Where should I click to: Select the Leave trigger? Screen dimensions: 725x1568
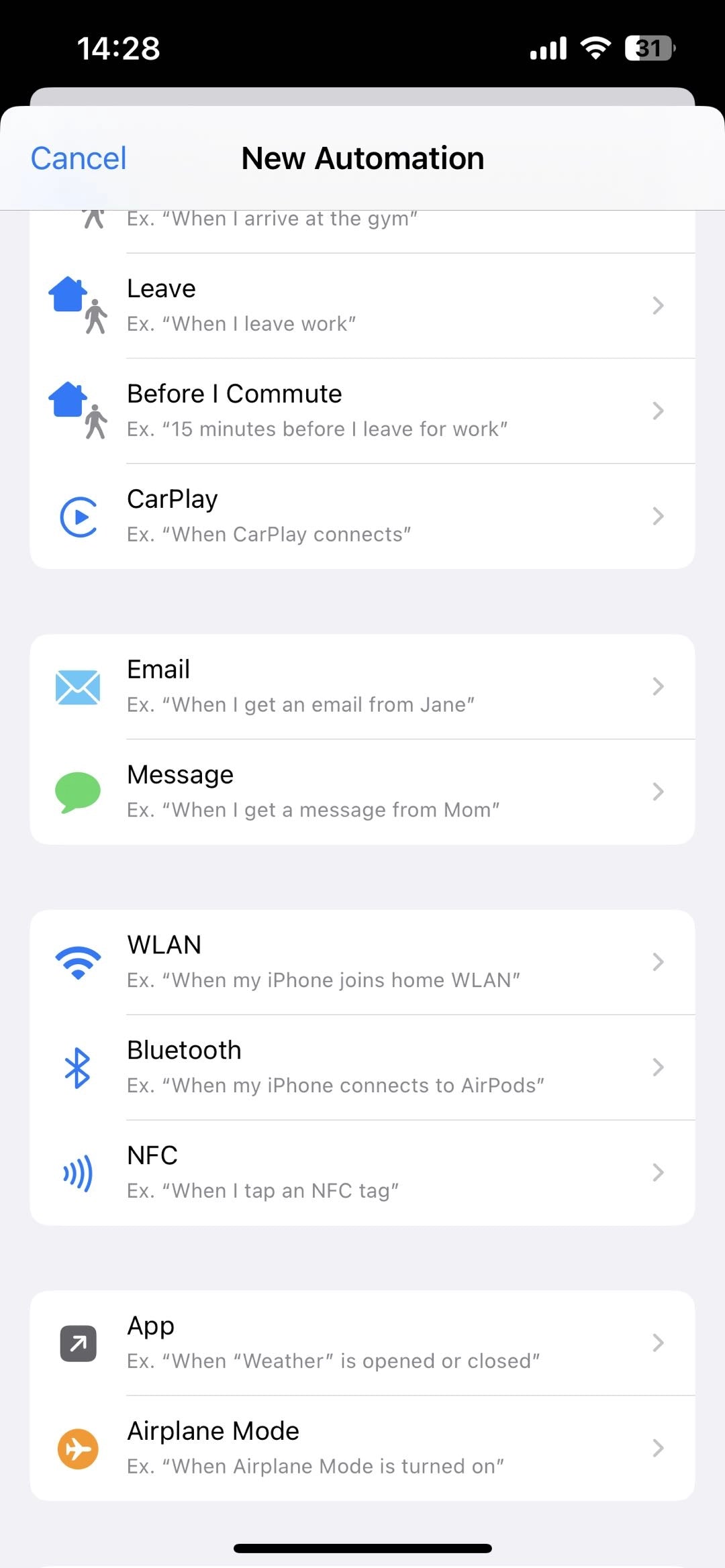pos(362,306)
